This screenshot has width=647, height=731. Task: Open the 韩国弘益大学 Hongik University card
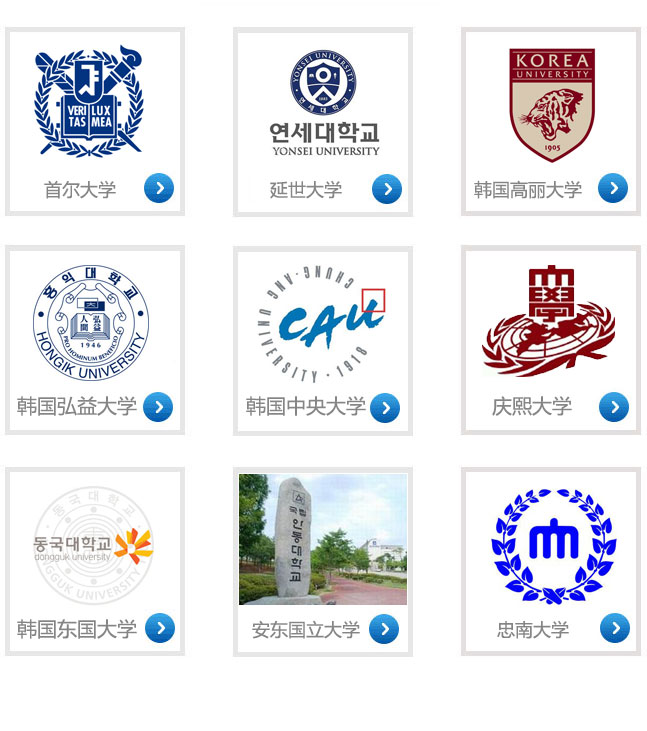[x=95, y=339]
